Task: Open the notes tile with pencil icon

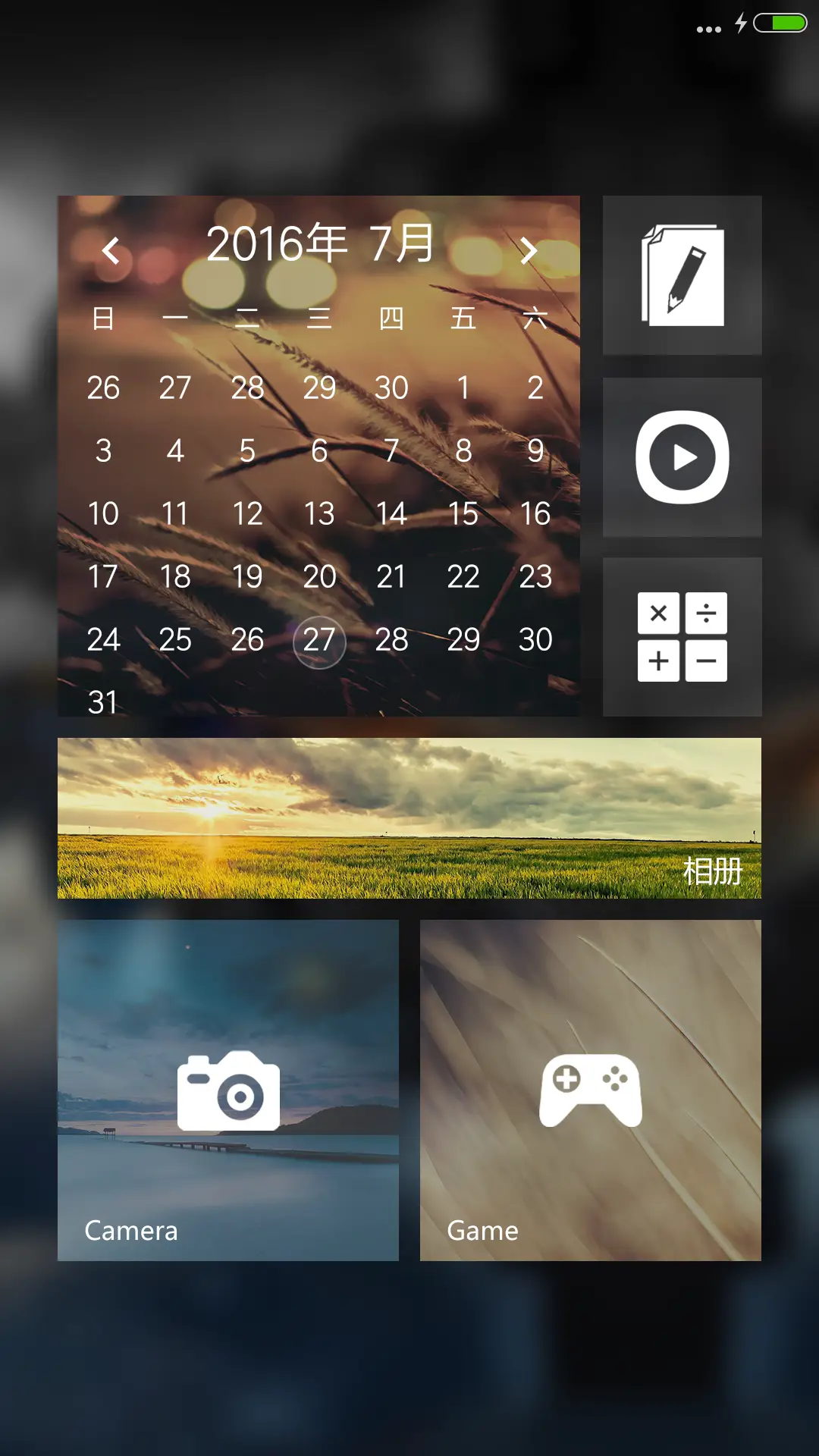Action: tap(682, 275)
